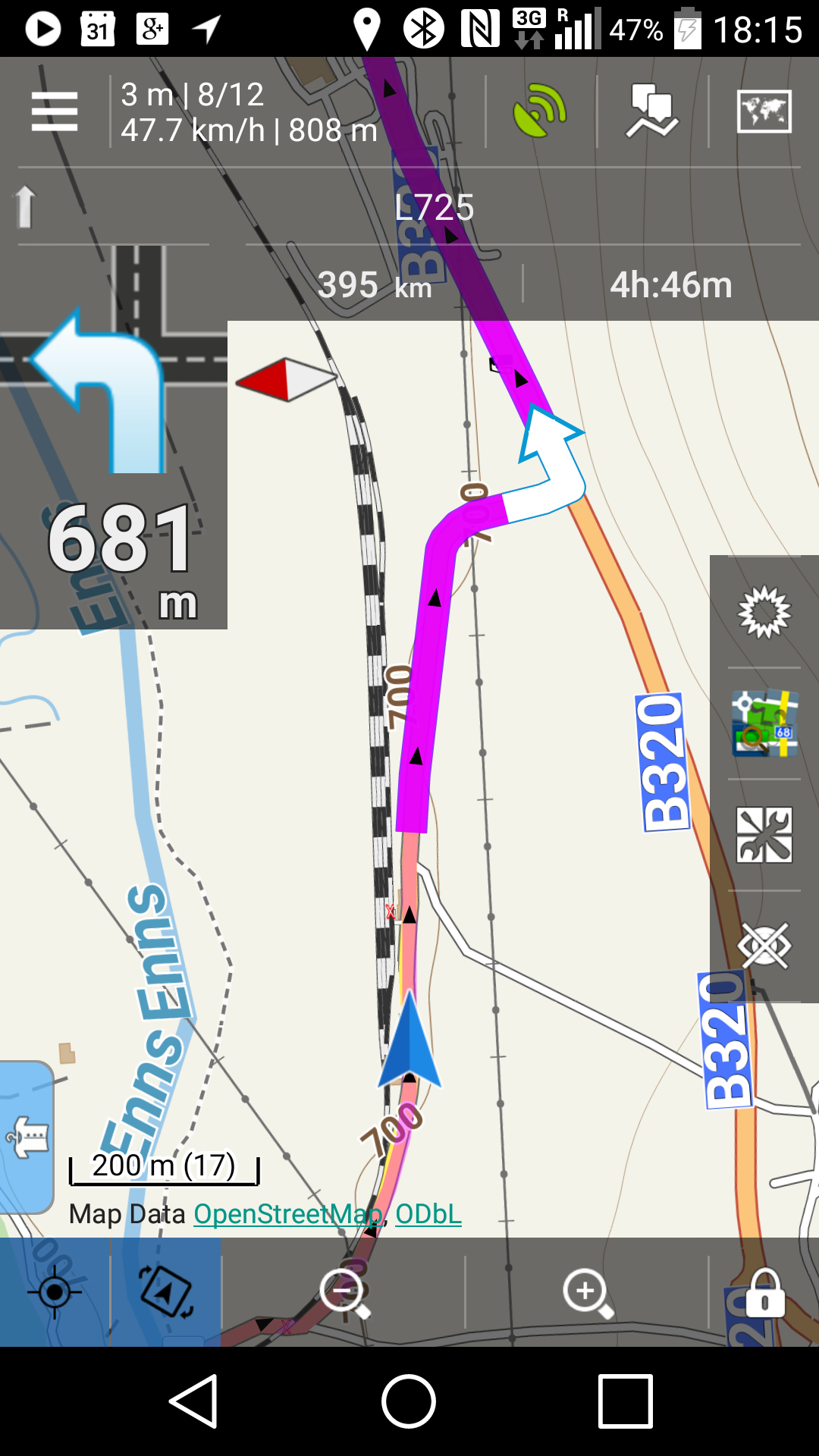Tap the red and white compass
Image resolution: width=819 pixels, height=1456 pixels.
[x=287, y=379]
